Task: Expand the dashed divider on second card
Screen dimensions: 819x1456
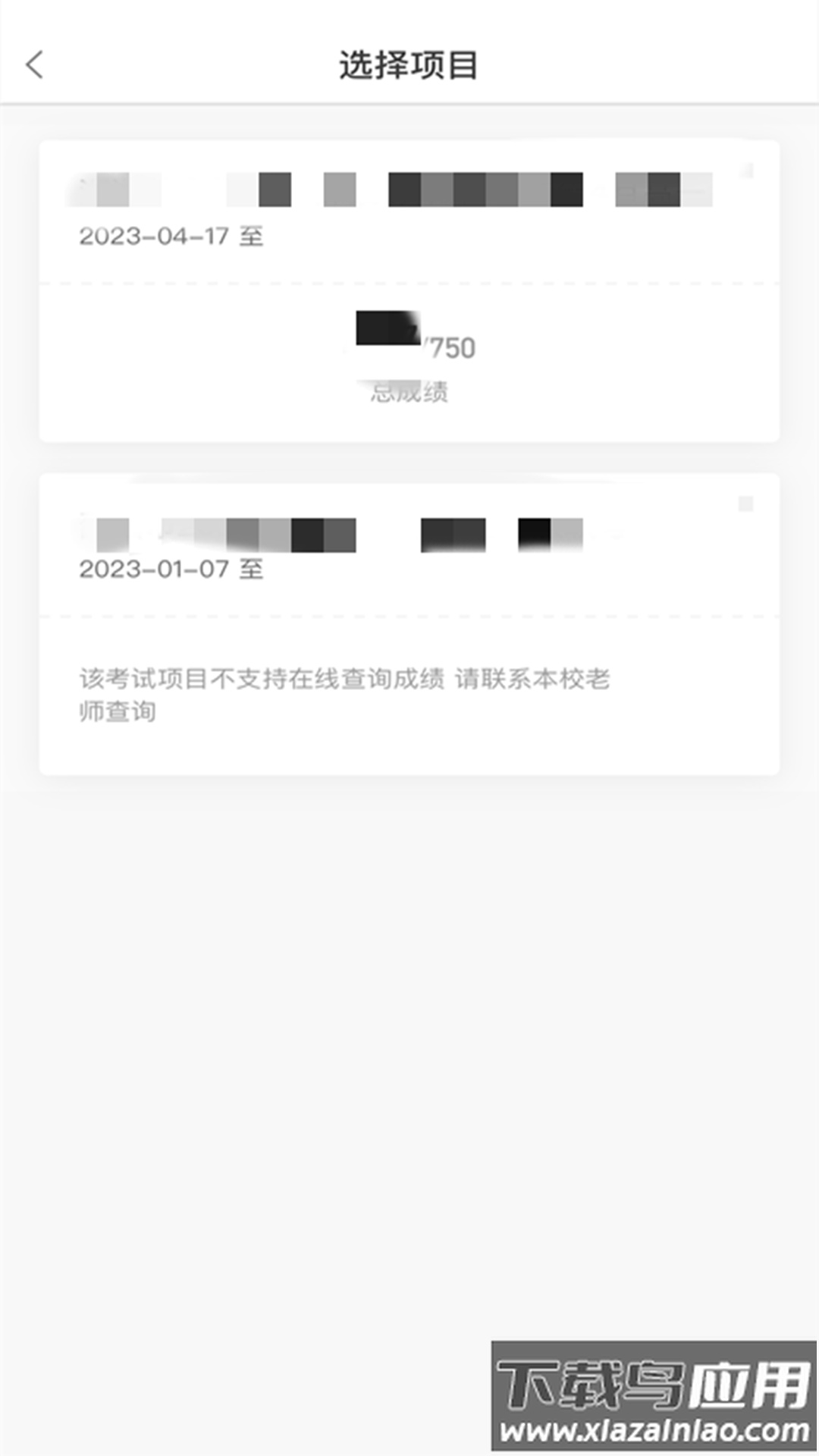Action: 409,616
